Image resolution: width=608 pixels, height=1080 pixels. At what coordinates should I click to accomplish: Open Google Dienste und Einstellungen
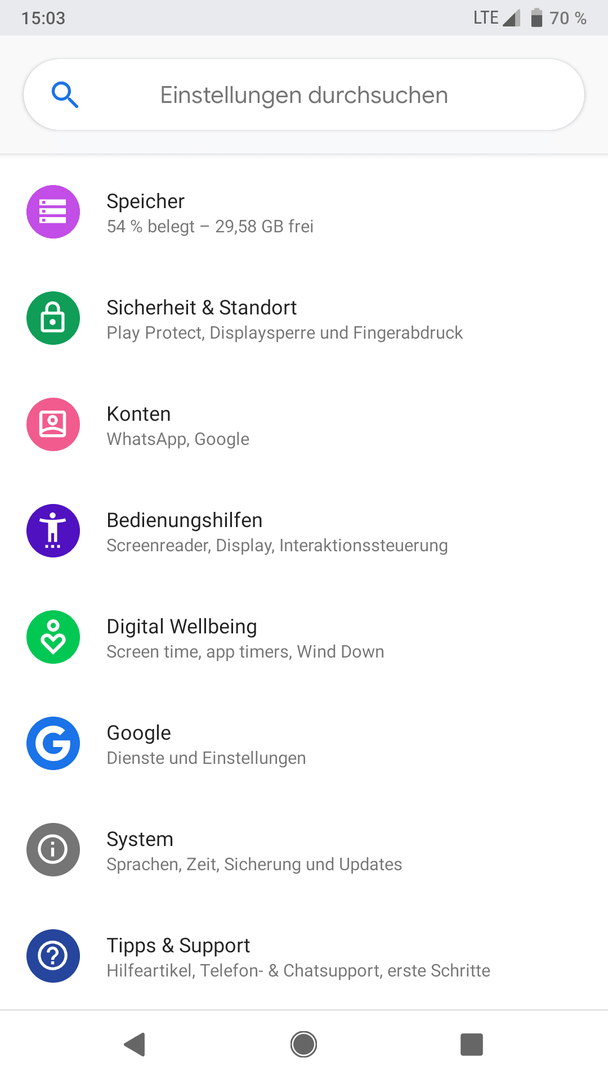coord(304,743)
